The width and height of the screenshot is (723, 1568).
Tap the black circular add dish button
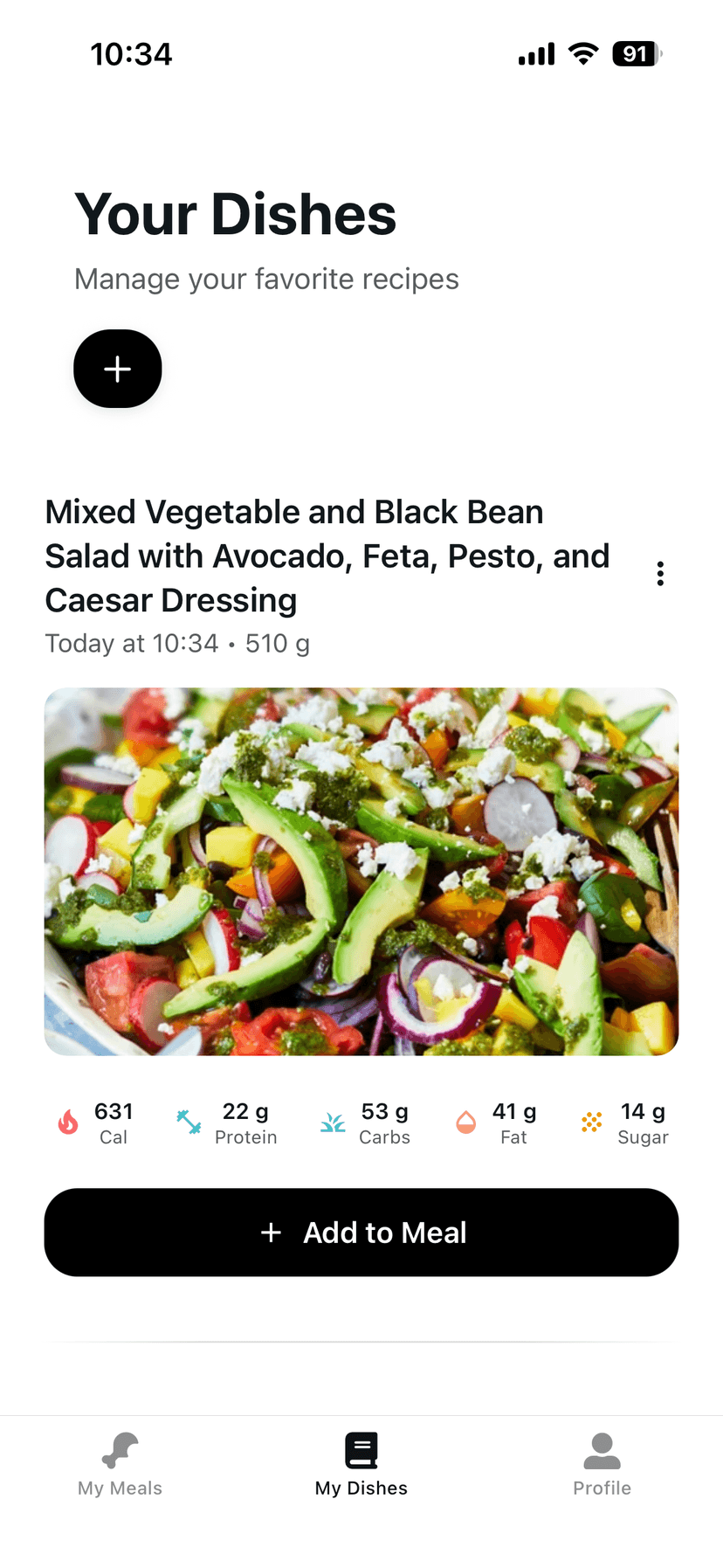pyautogui.click(x=117, y=368)
